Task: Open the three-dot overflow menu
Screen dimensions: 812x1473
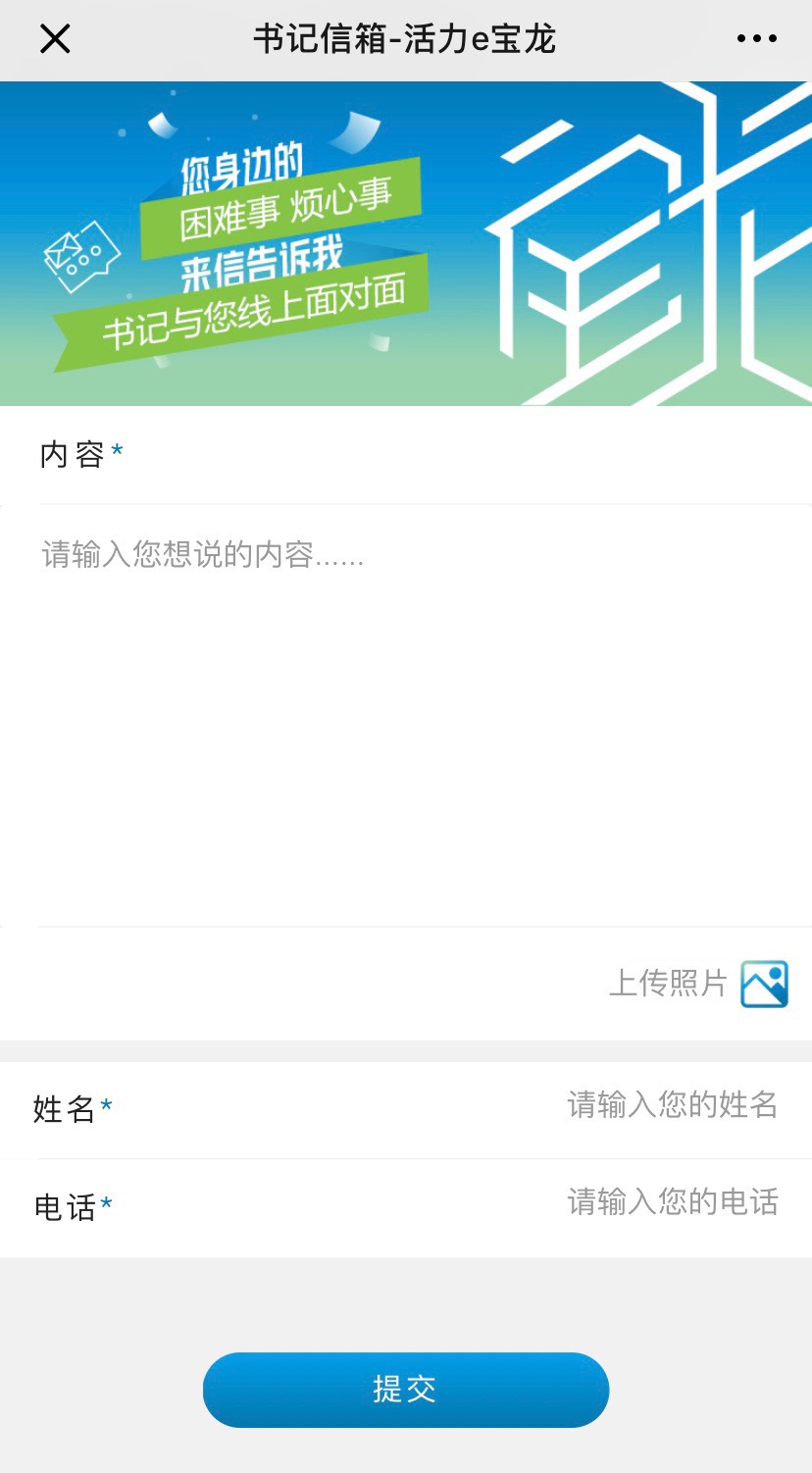Action: (756, 39)
